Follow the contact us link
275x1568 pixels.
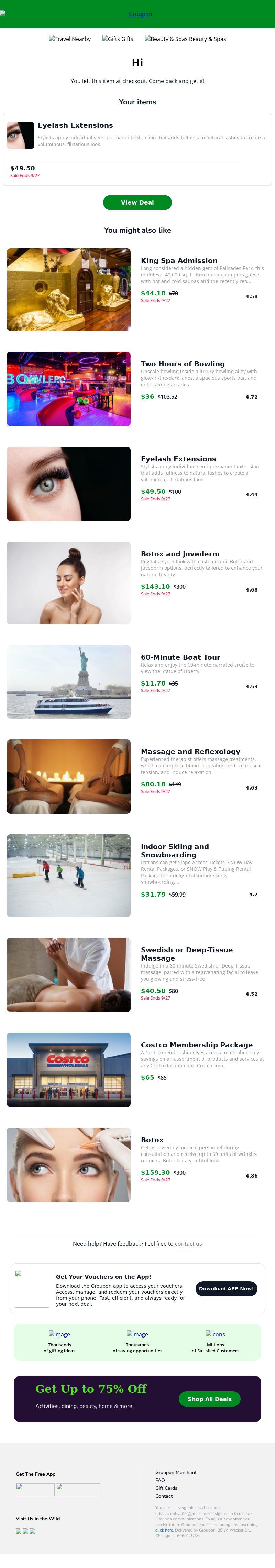tap(188, 1244)
